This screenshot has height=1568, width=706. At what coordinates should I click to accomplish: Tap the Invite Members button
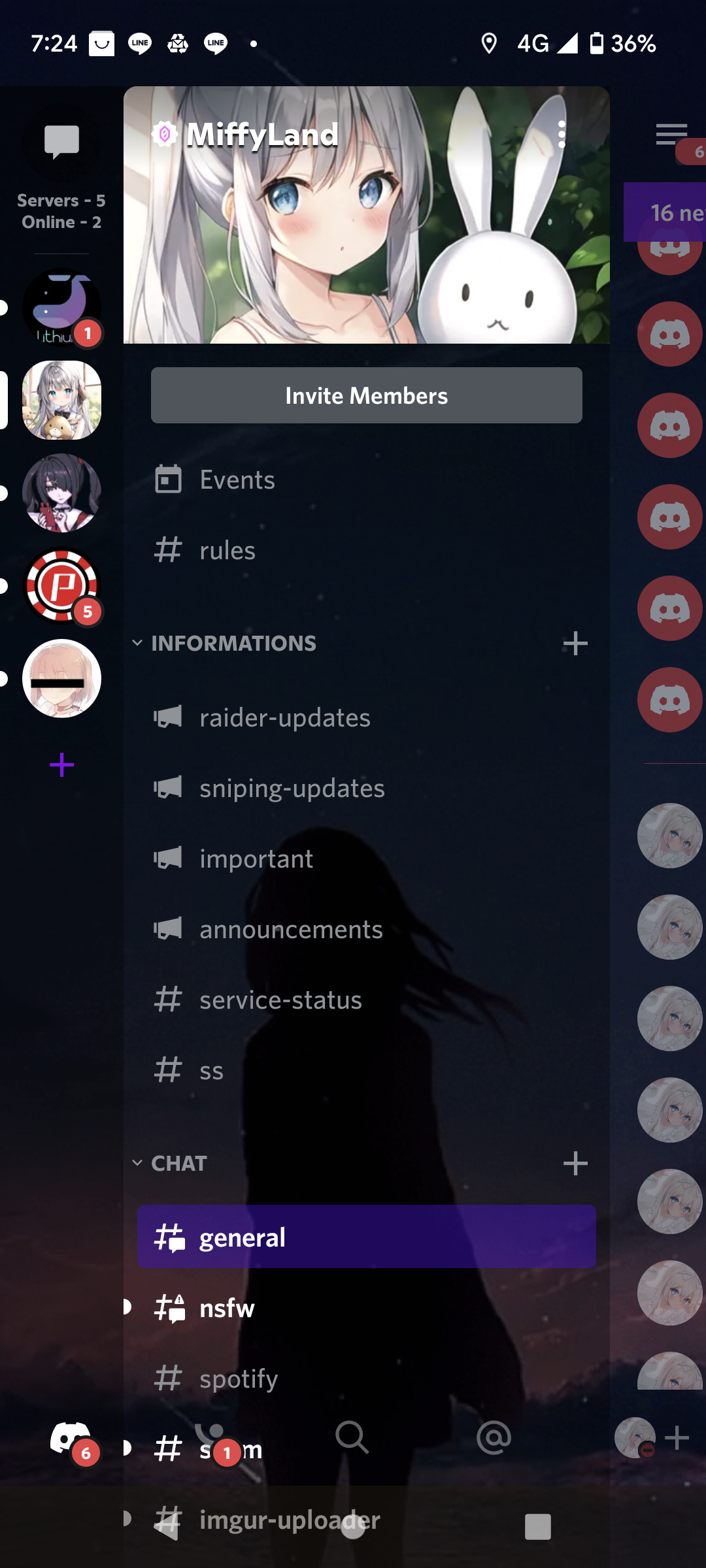click(x=366, y=395)
